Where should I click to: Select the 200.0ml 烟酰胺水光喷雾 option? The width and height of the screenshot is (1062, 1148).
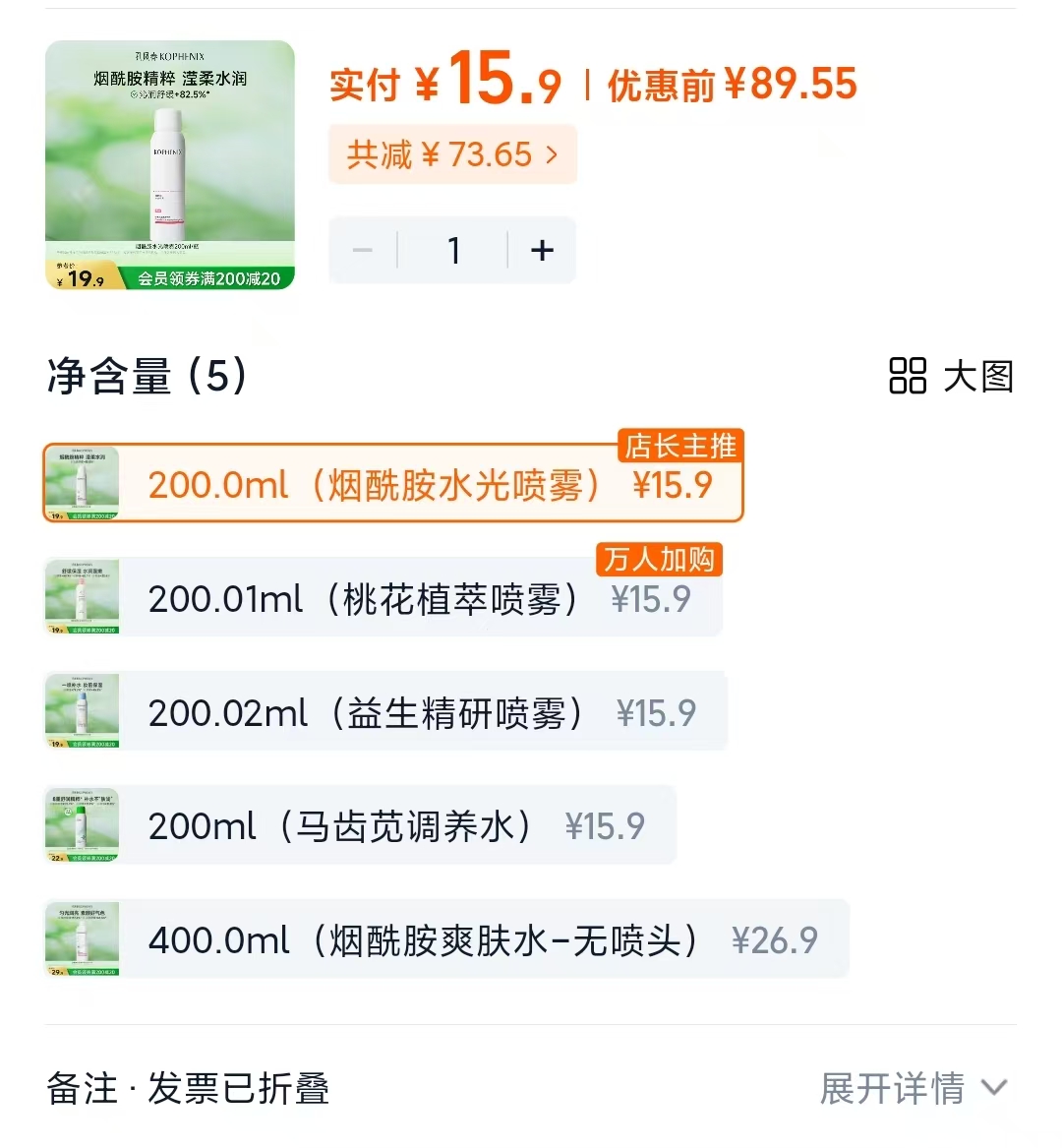tap(393, 484)
